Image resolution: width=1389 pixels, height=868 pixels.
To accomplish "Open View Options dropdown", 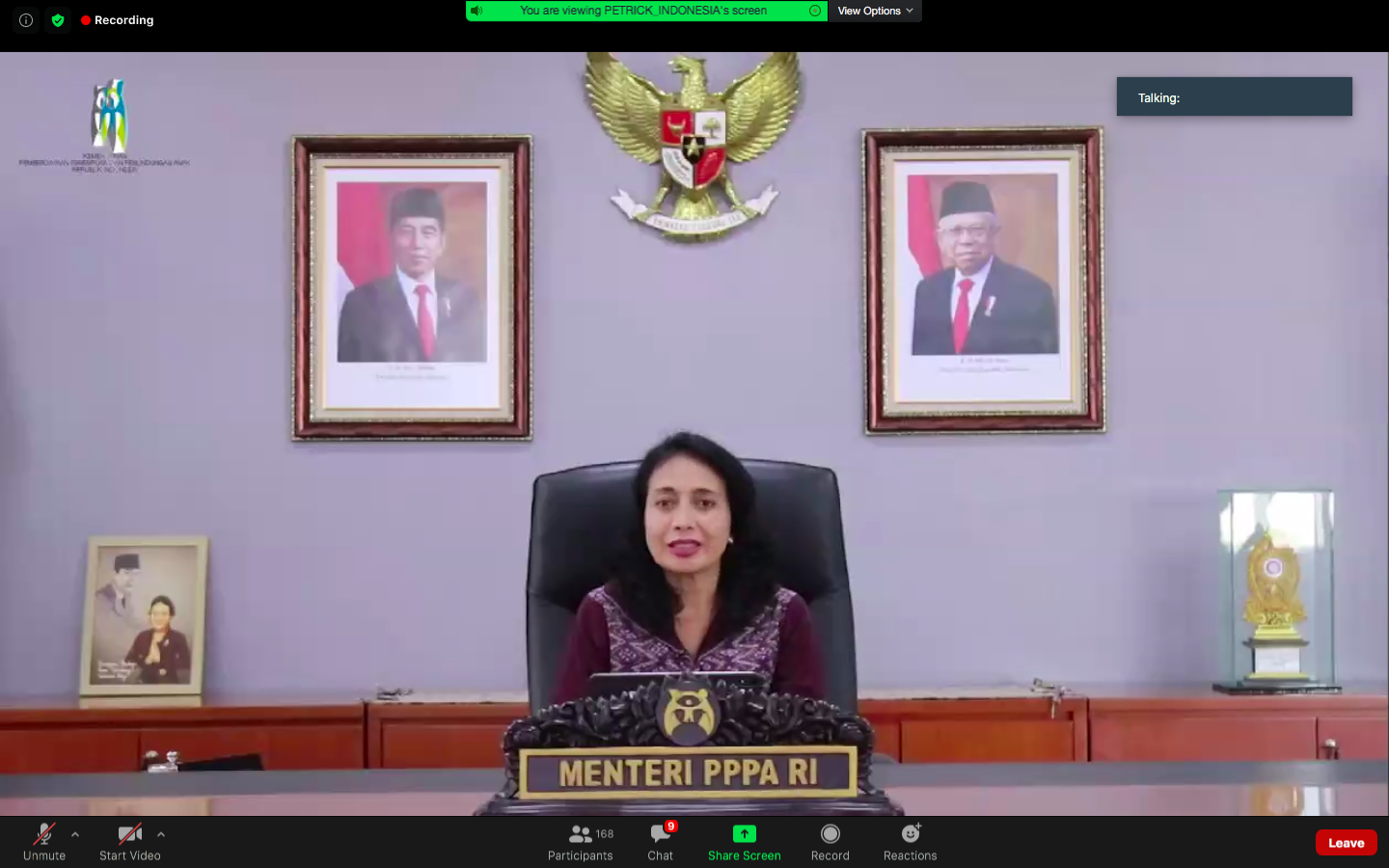I will pyautogui.click(x=874, y=11).
